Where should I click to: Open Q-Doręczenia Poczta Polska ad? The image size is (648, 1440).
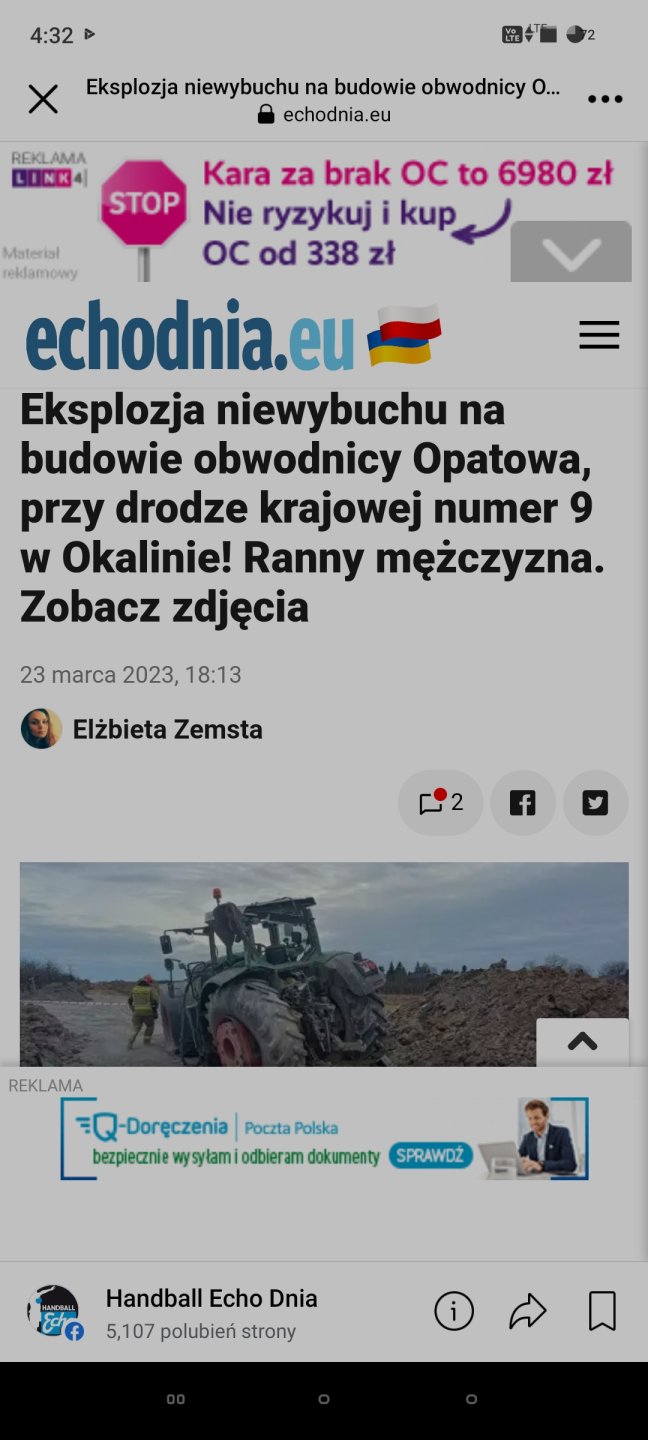324,1139
